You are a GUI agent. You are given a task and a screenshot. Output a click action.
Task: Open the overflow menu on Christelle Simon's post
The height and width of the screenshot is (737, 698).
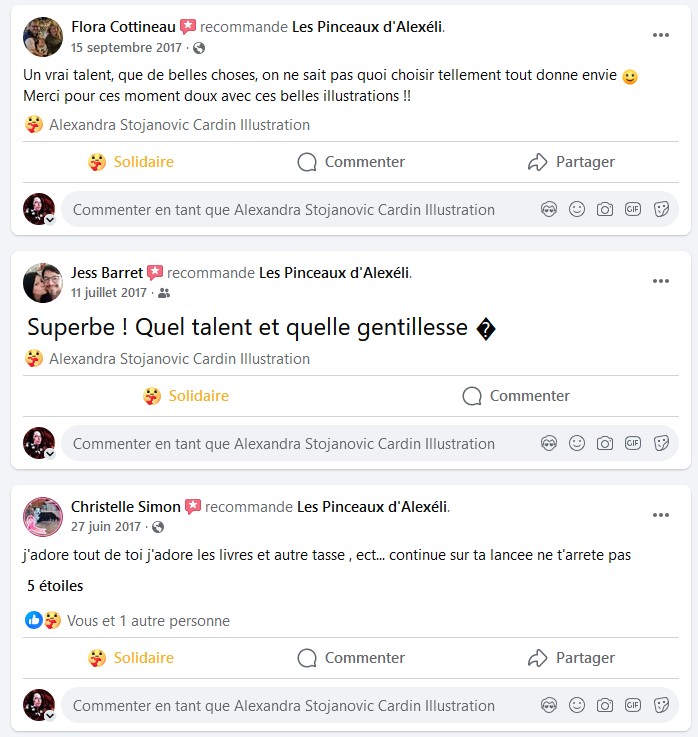click(x=660, y=515)
